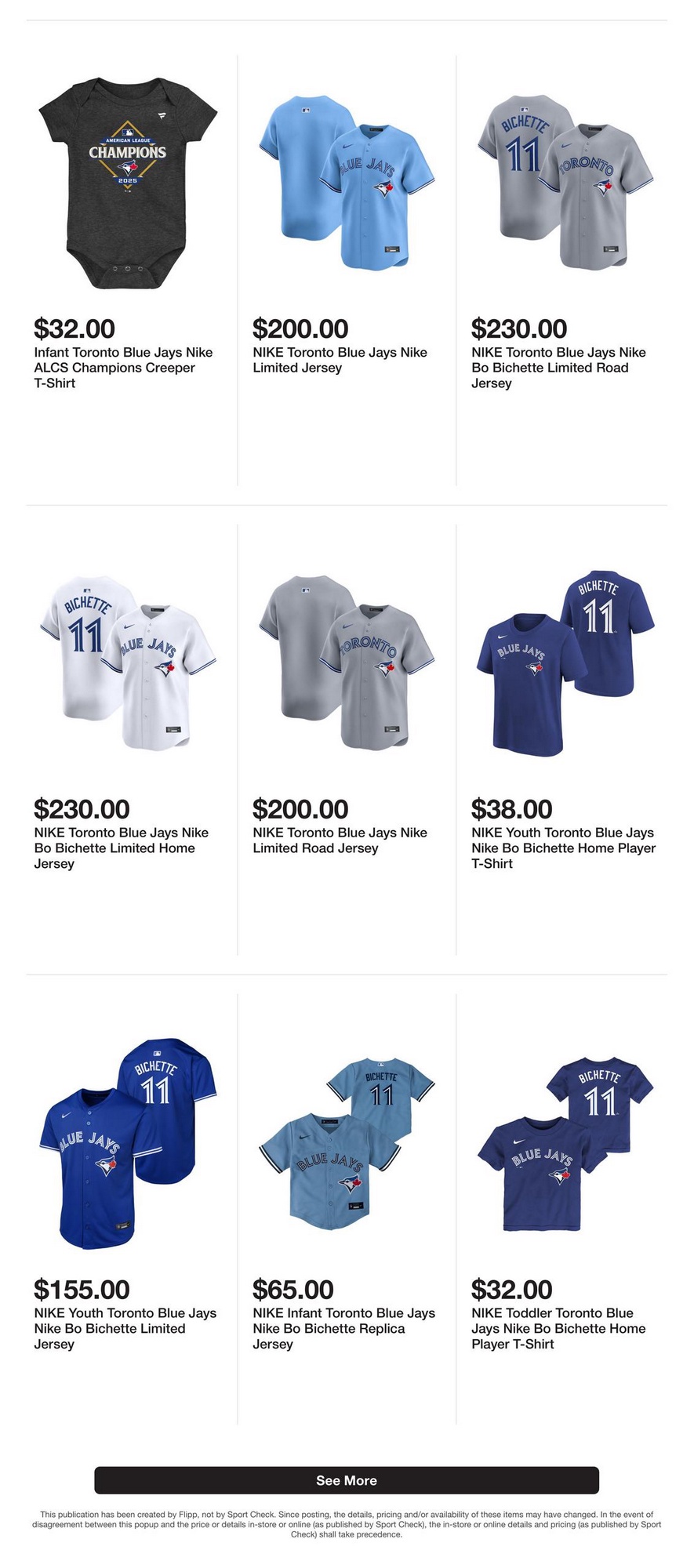
Task: View Youth Bo Bichette Home Player T-Shirt
Action: coord(565,663)
